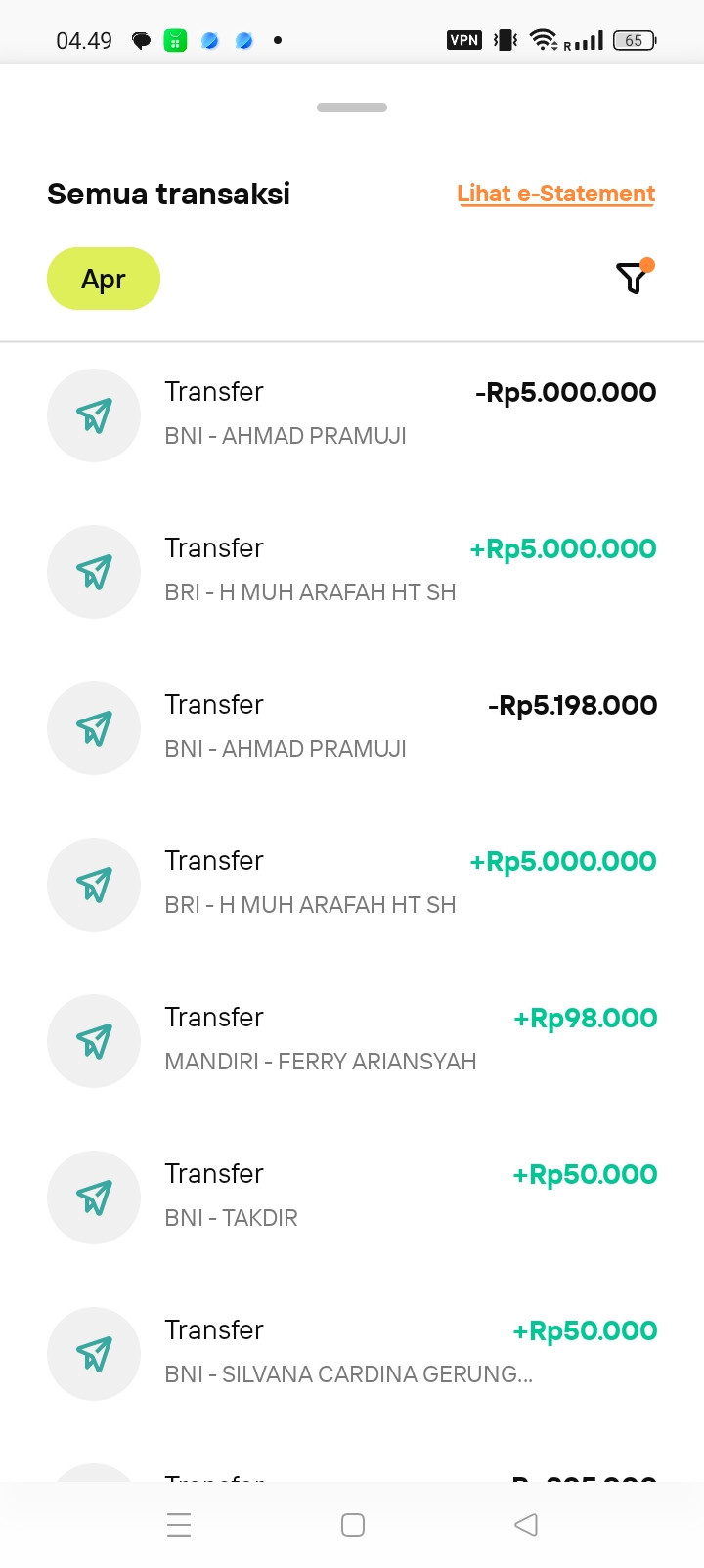Go back using the system back button

(x=526, y=1524)
